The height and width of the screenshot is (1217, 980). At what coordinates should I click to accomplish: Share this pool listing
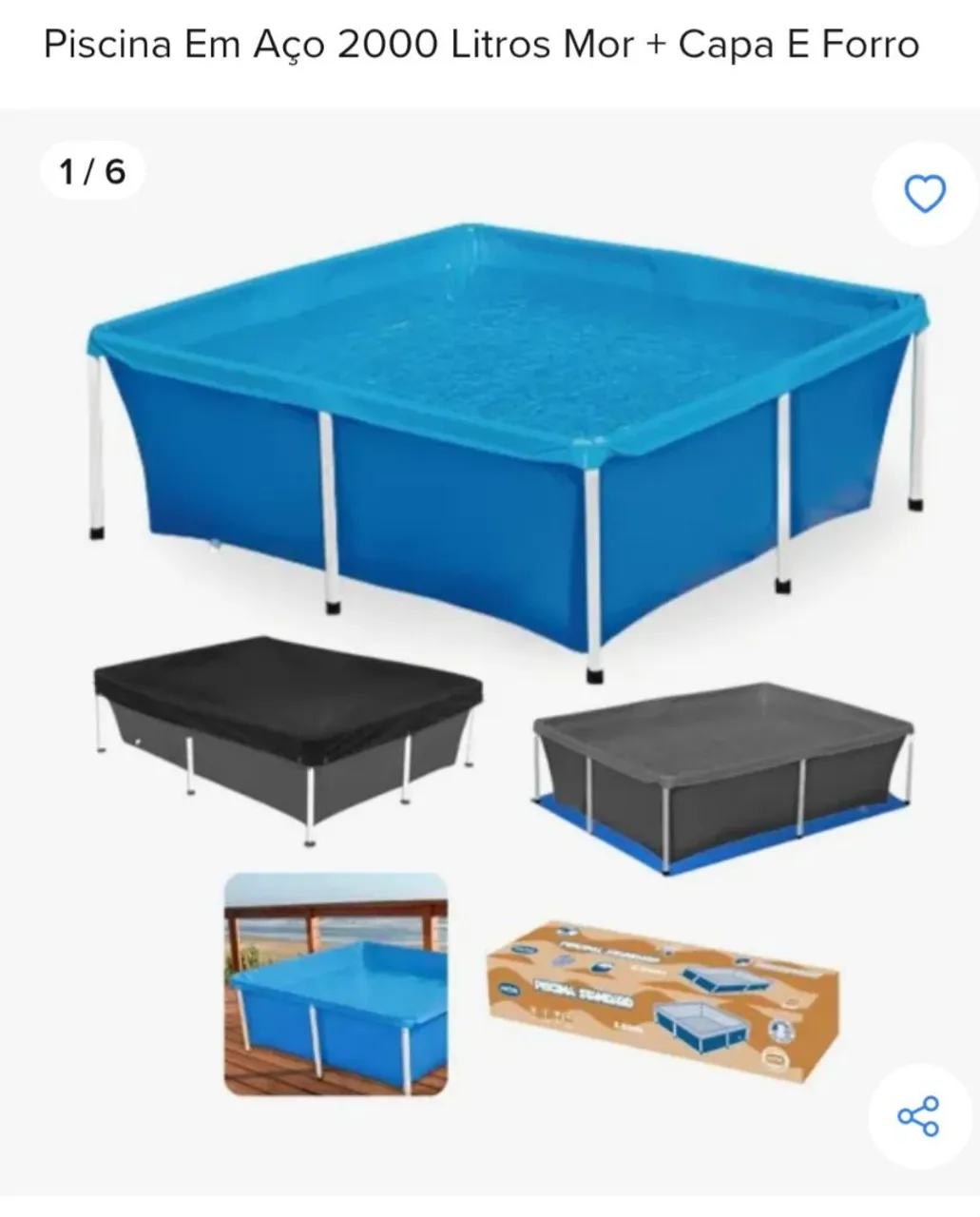coord(919,1115)
